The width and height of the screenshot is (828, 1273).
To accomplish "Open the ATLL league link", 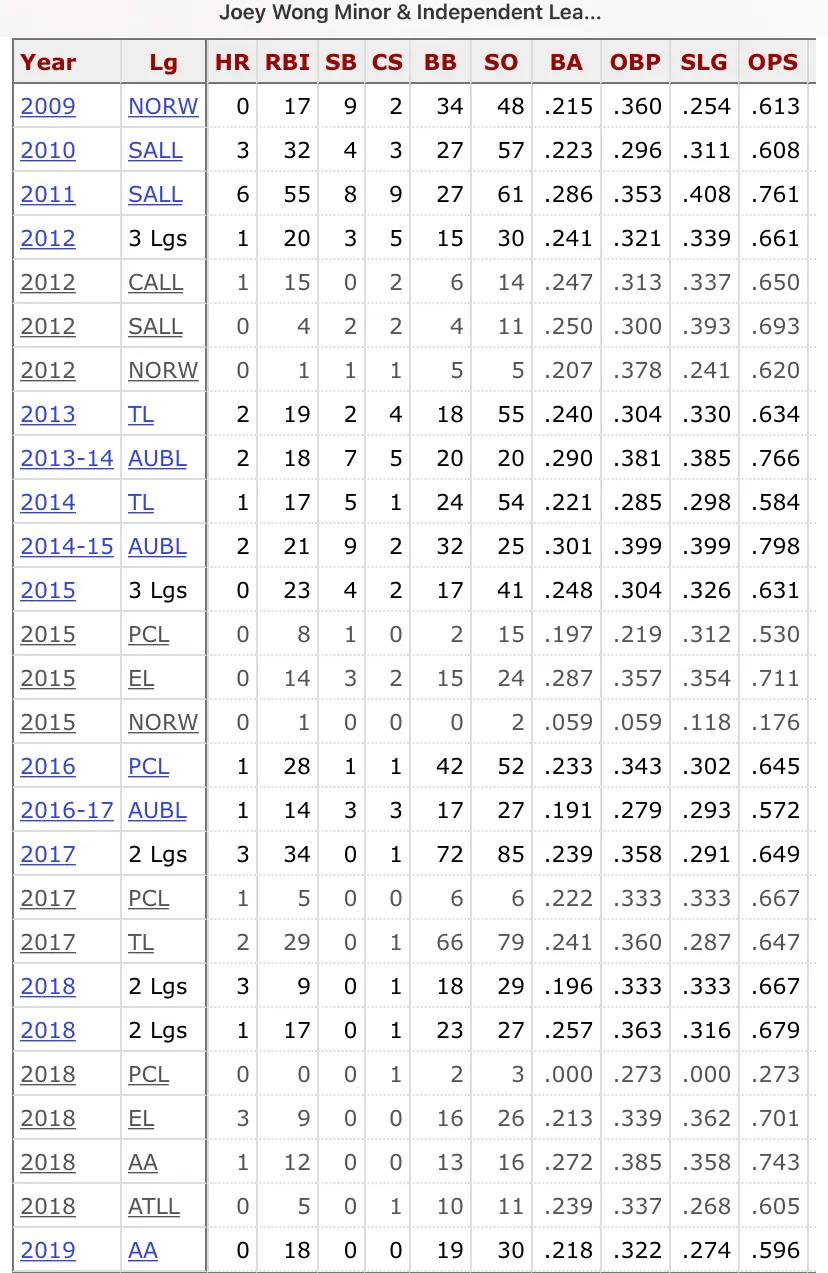I will click(x=154, y=1206).
